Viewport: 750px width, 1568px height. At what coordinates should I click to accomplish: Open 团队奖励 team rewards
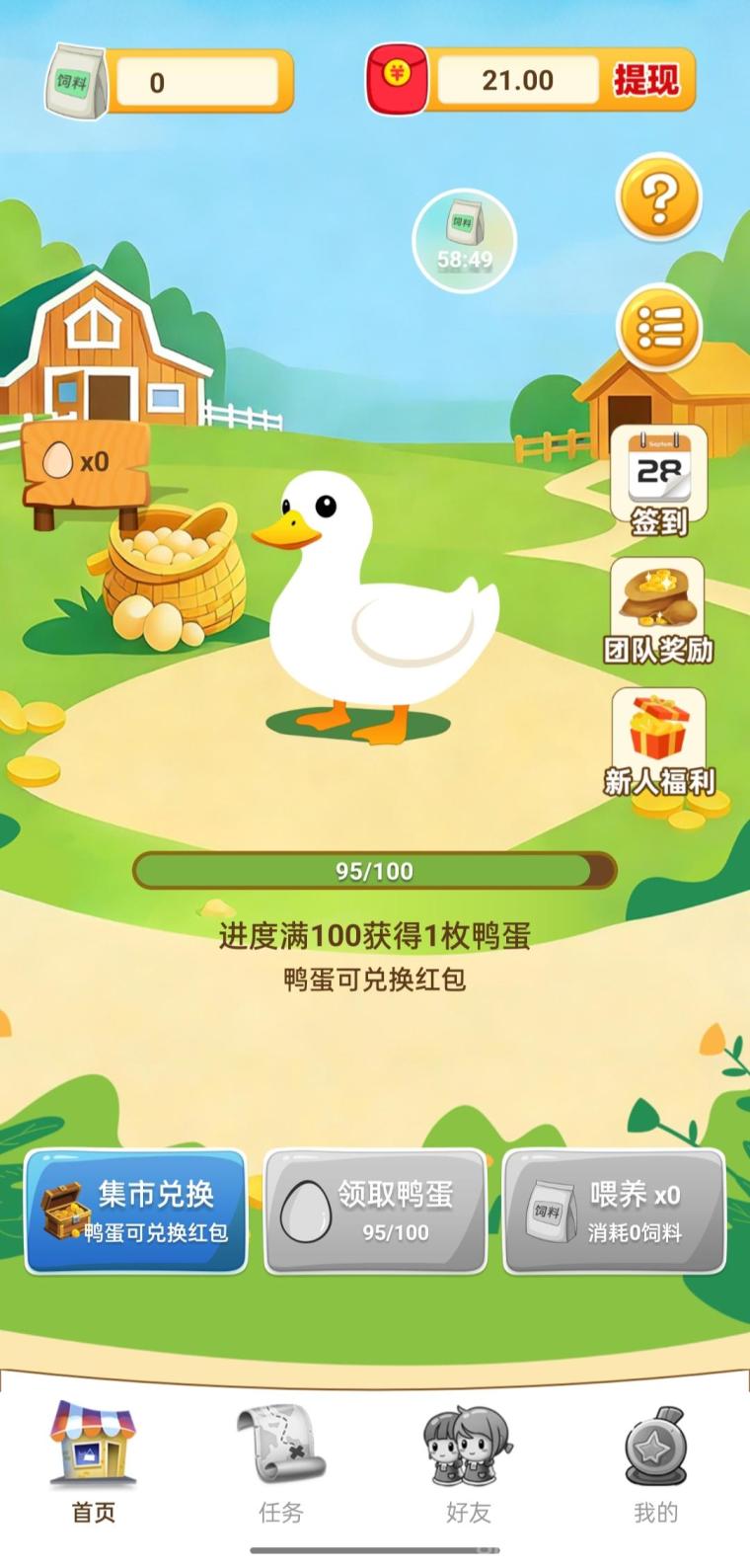(x=658, y=610)
